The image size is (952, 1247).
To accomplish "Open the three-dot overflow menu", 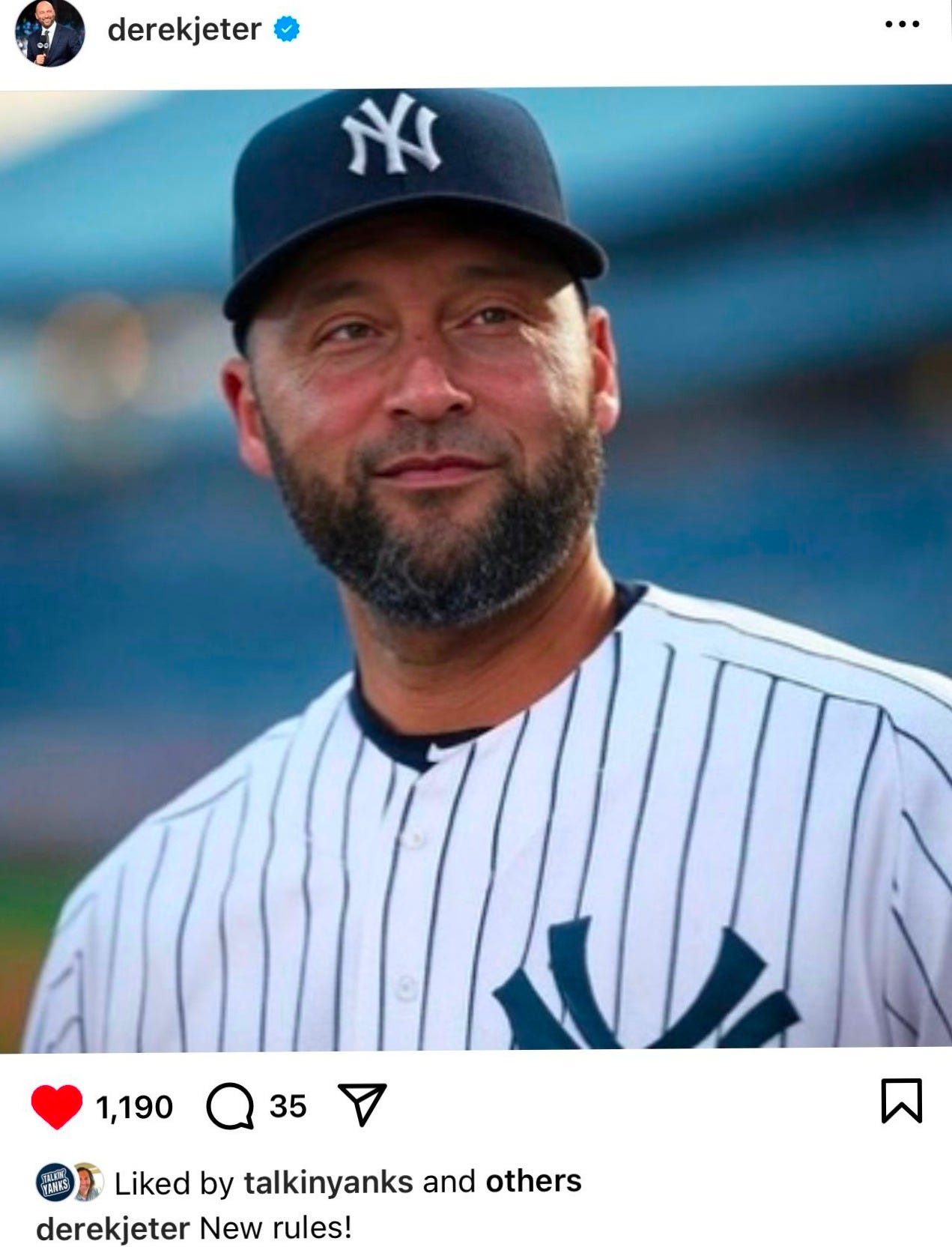I will (902, 24).
